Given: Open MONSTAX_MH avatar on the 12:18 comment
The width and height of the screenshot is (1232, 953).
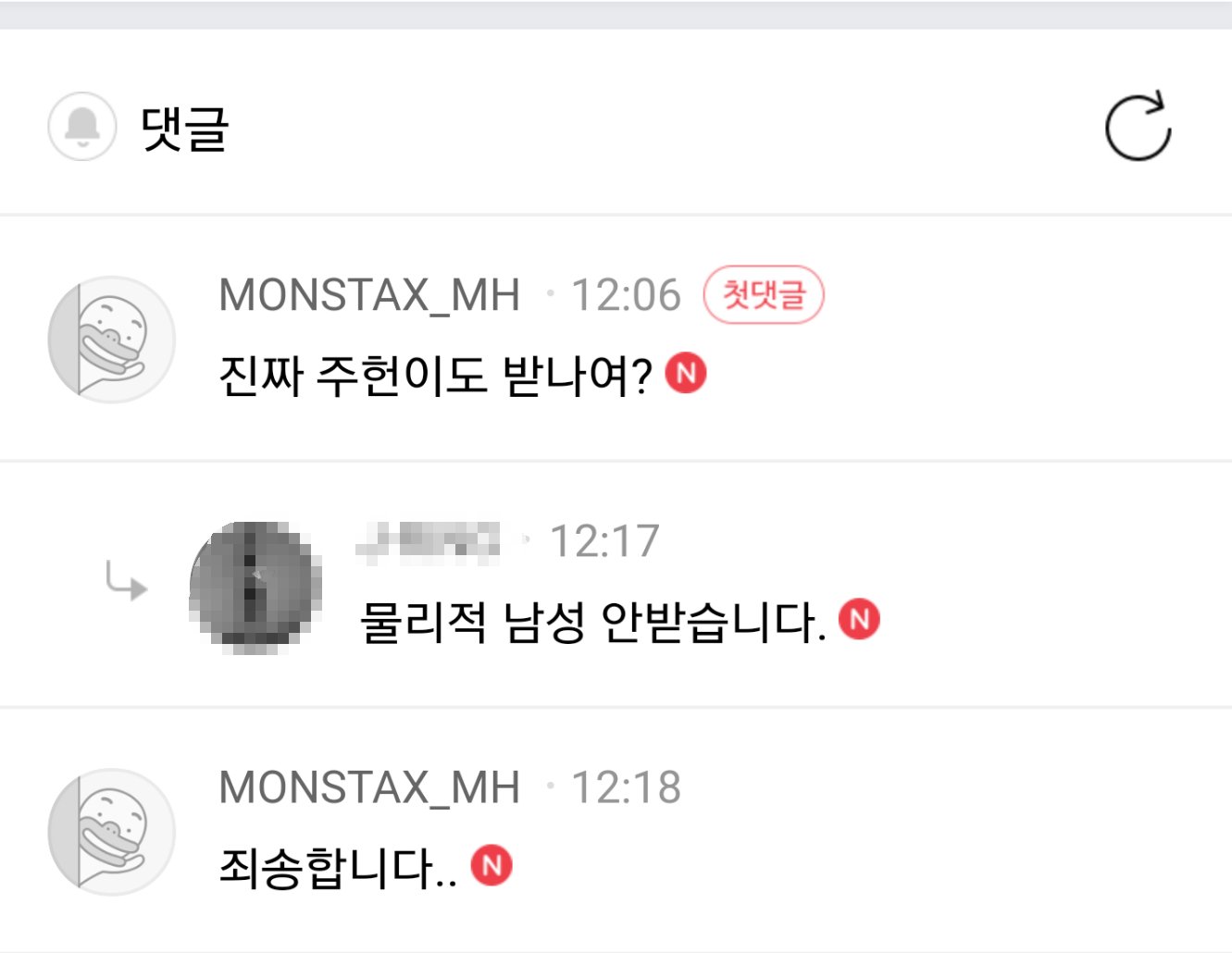Looking at the screenshot, I should click(x=112, y=832).
